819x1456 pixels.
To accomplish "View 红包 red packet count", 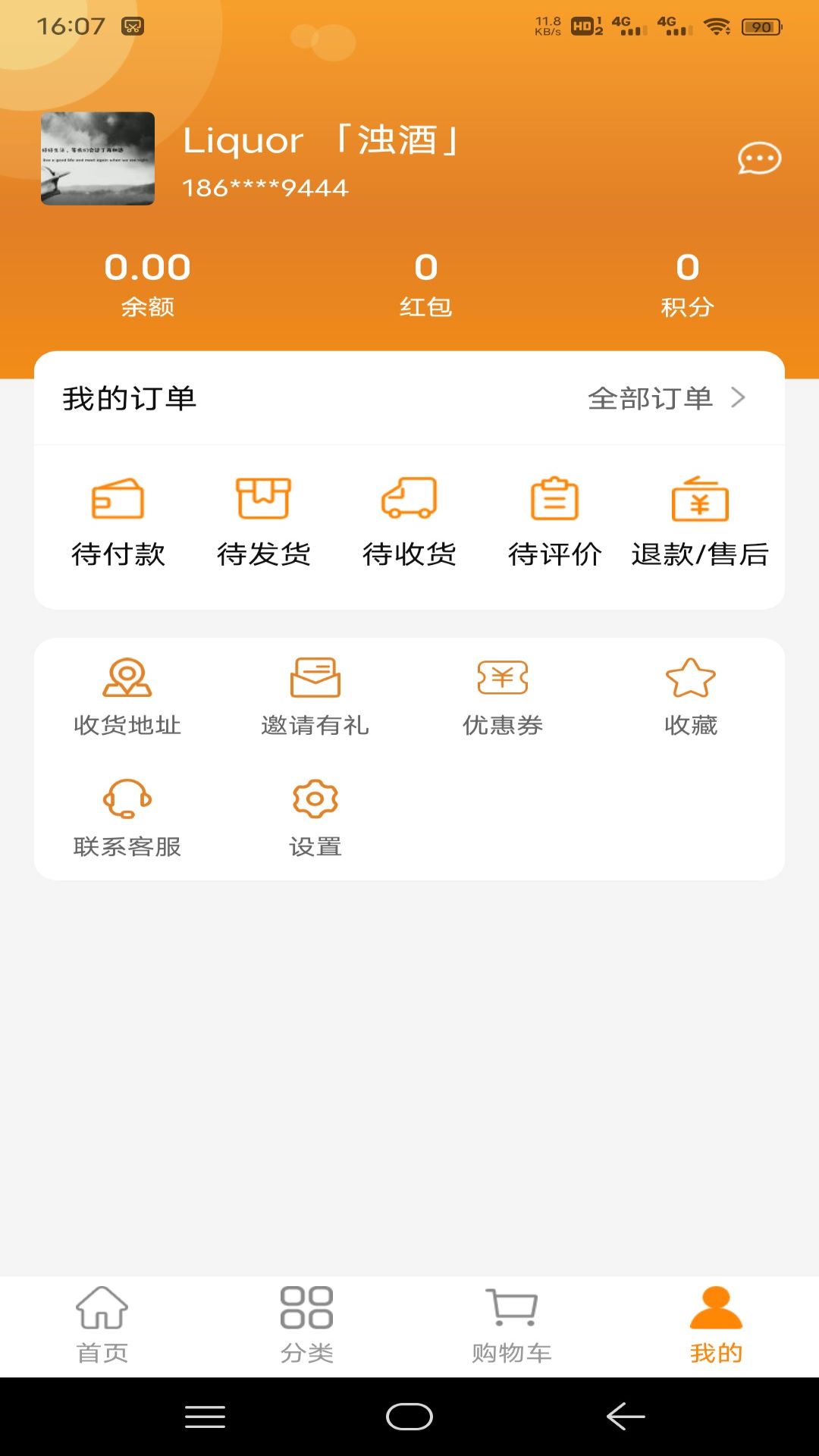I will 426,284.
